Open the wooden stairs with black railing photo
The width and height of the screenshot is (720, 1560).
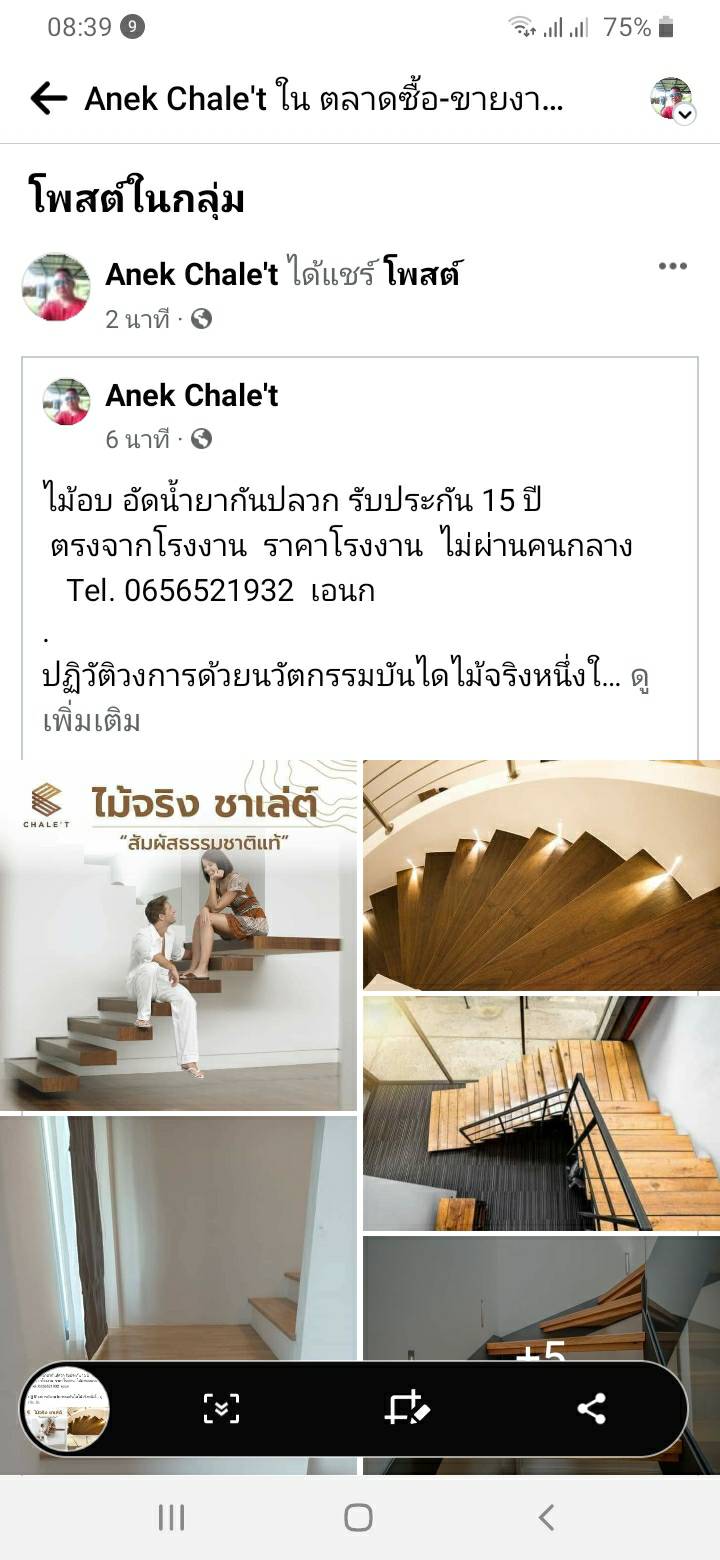click(541, 1112)
